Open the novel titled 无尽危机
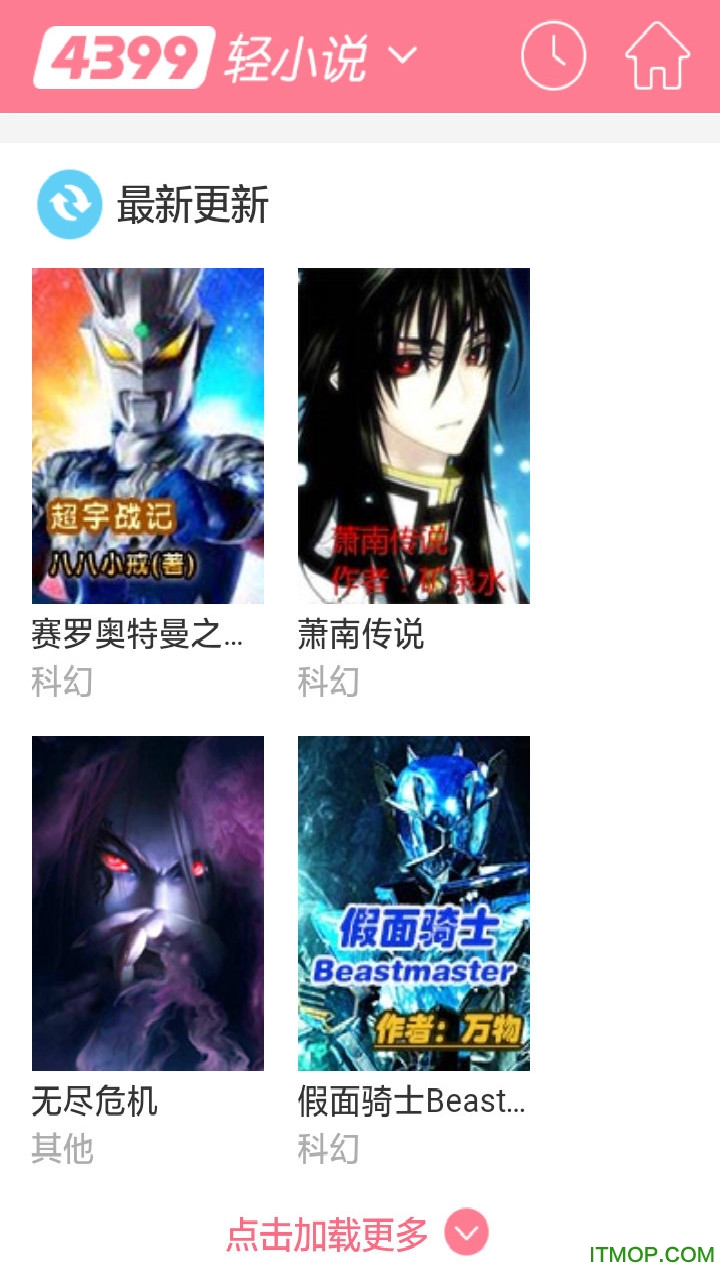Viewport: 720px width, 1280px height. [x=96, y=1102]
